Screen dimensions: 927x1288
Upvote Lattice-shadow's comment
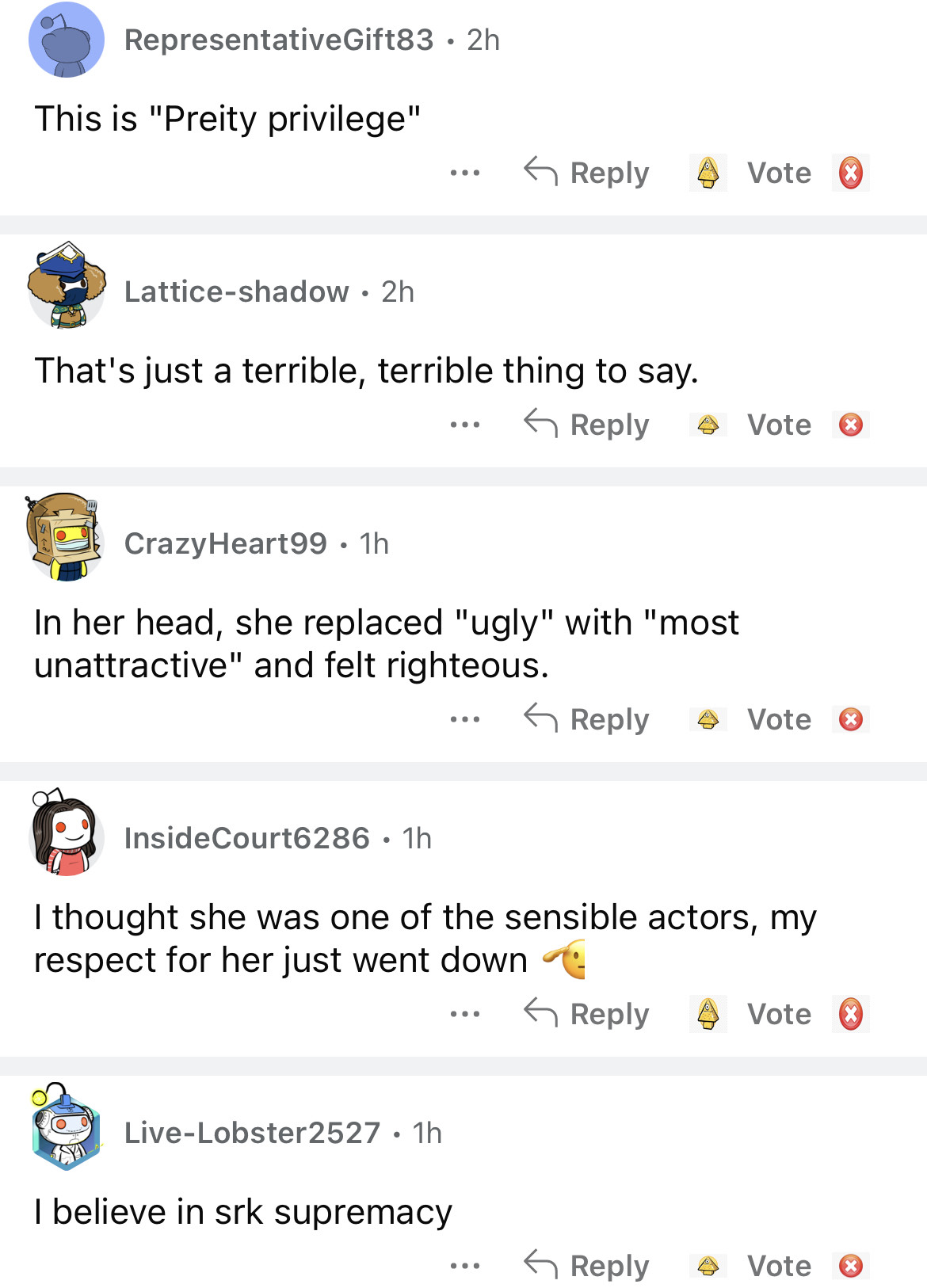708,425
